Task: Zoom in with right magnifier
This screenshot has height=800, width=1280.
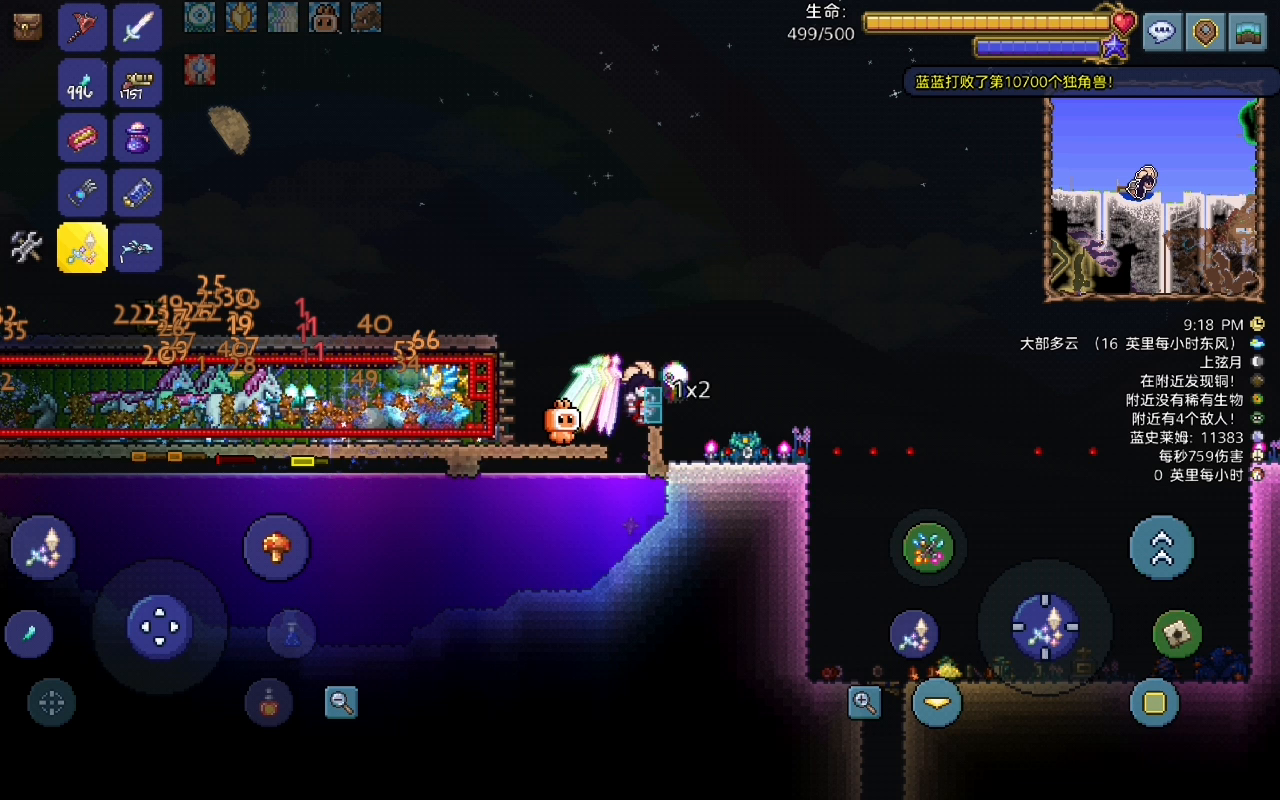Action: coord(864,702)
